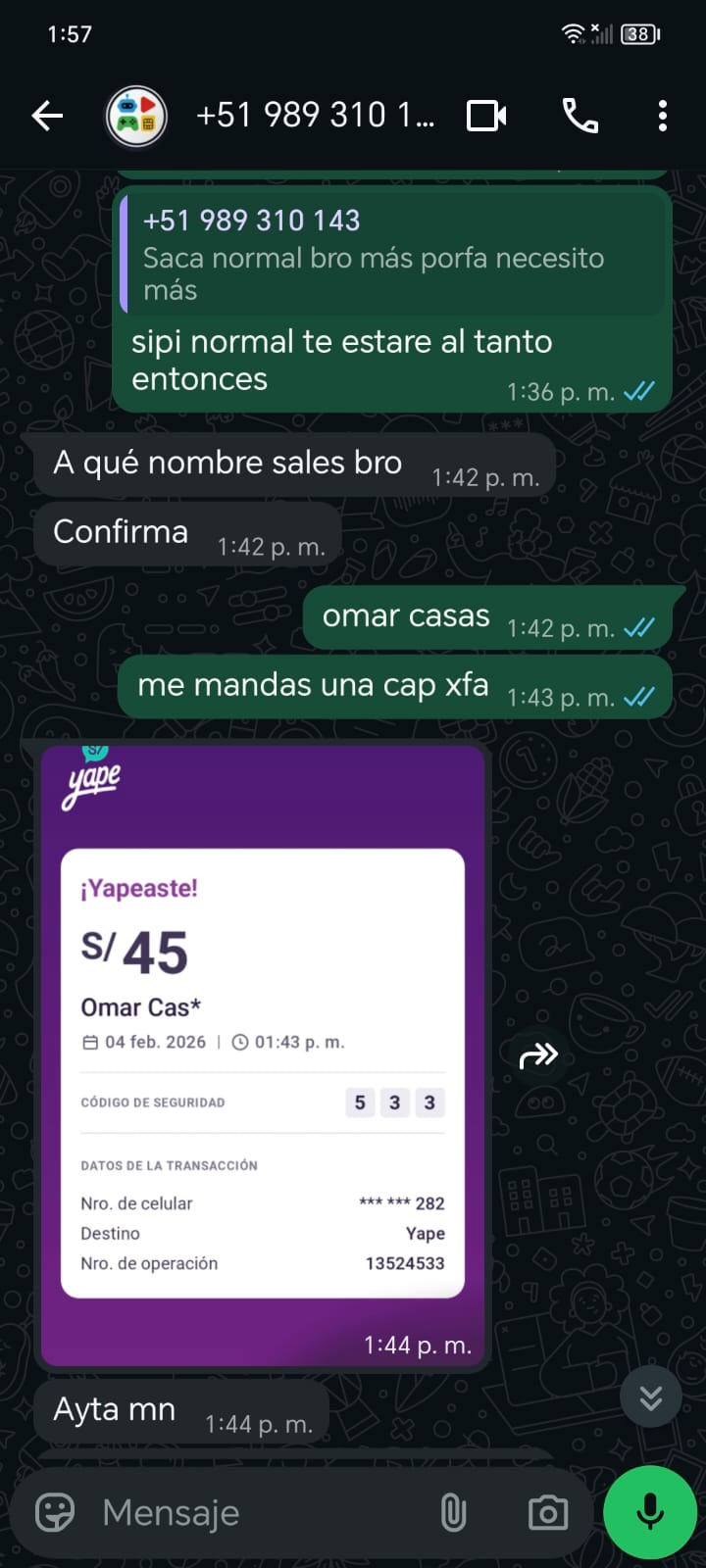This screenshot has height=1568, width=706.
Task: Start a video call
Action: point(486,116)
